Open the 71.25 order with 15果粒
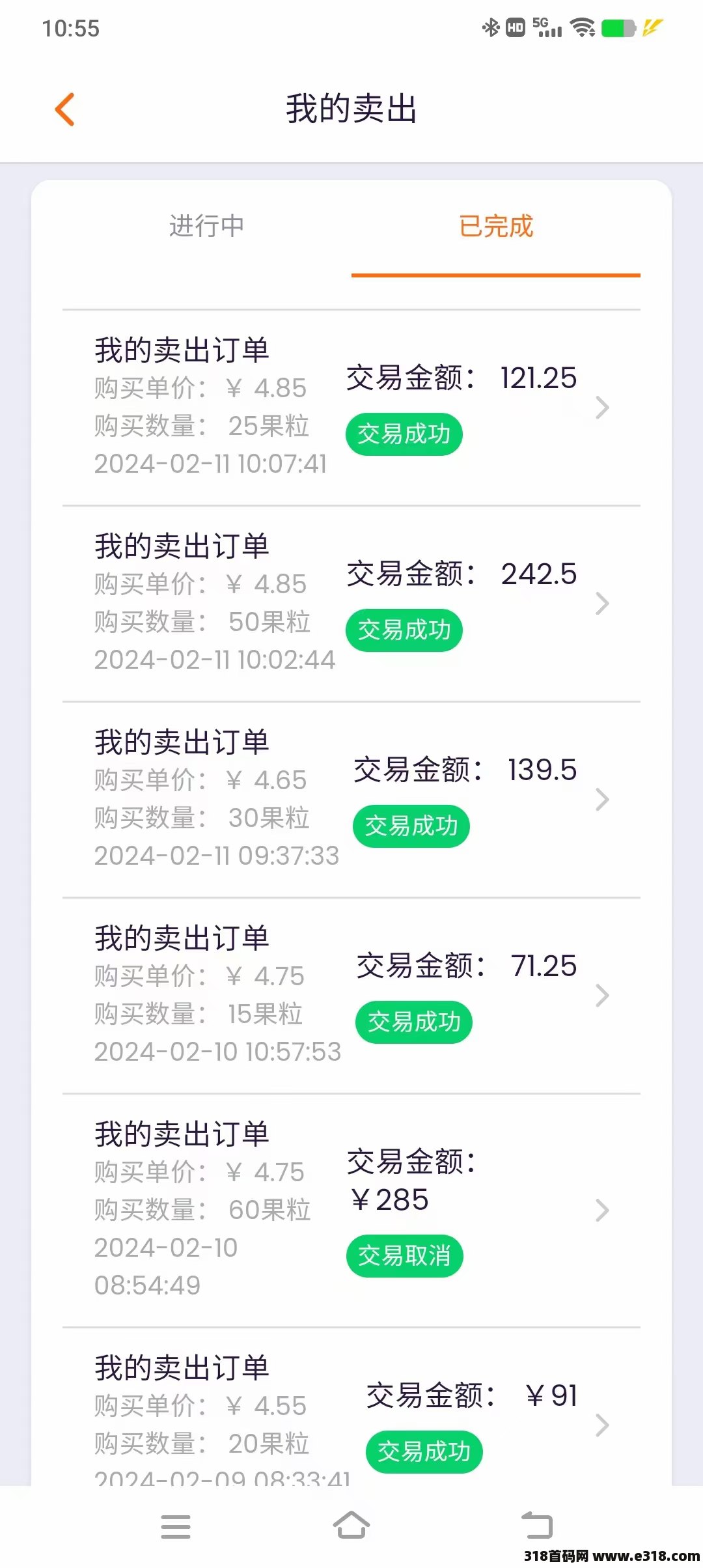 click(x=351, y=996)
